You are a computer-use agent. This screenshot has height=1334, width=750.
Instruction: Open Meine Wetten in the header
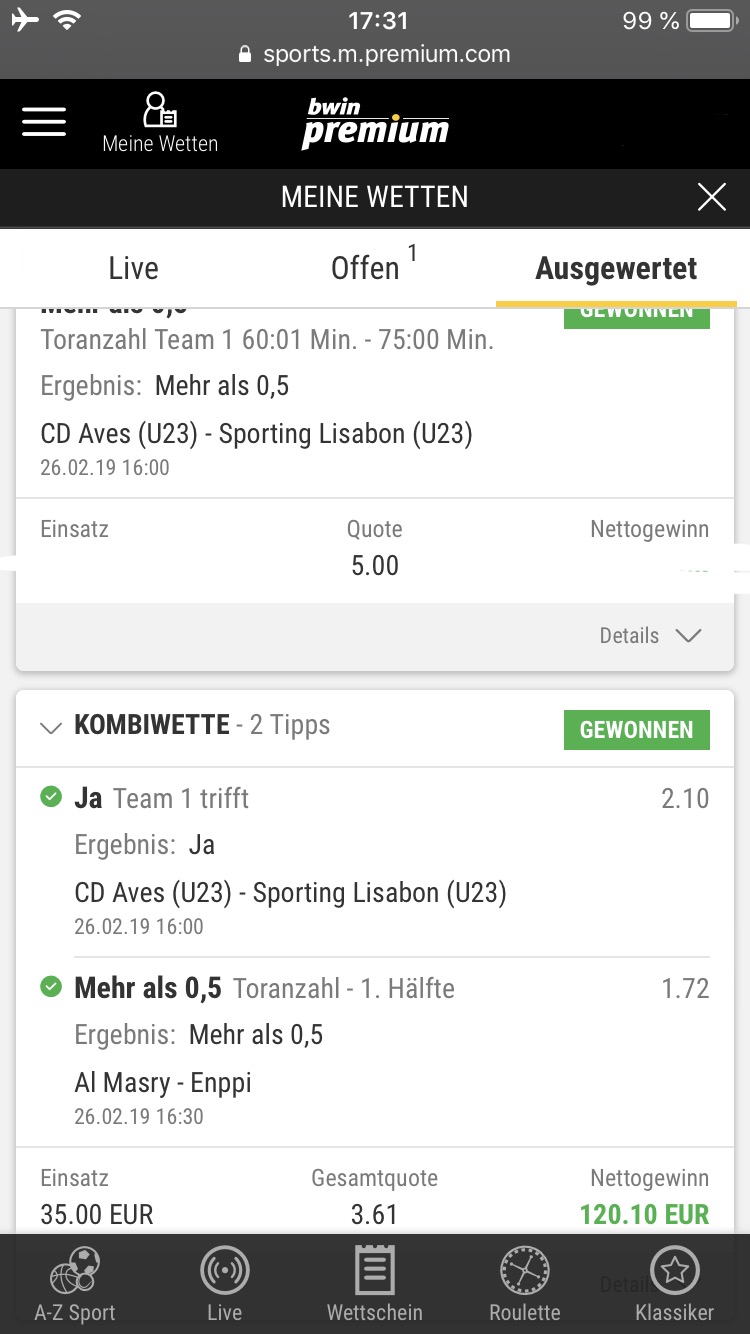click(x=160, y=123)
